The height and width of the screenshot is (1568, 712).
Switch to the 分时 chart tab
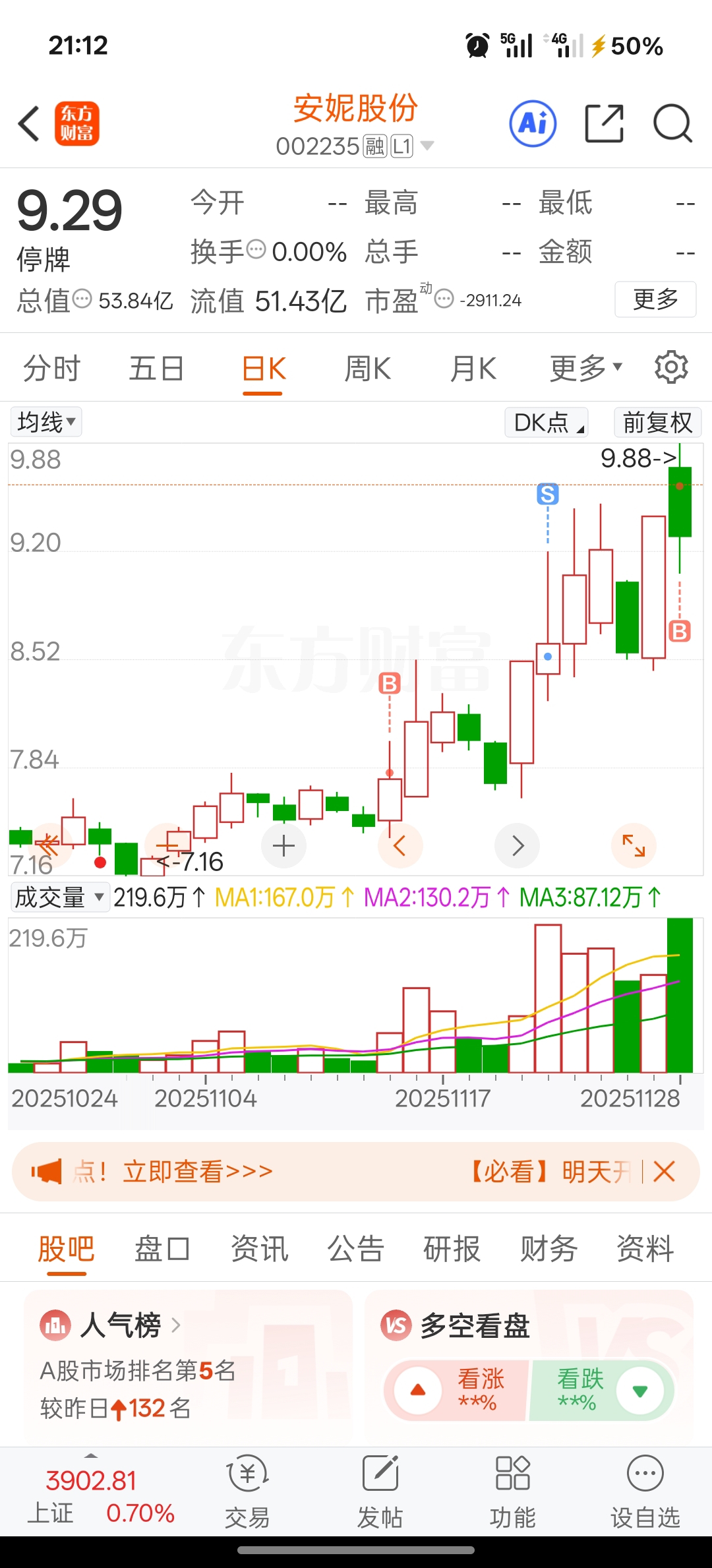(x=51, y=368)
